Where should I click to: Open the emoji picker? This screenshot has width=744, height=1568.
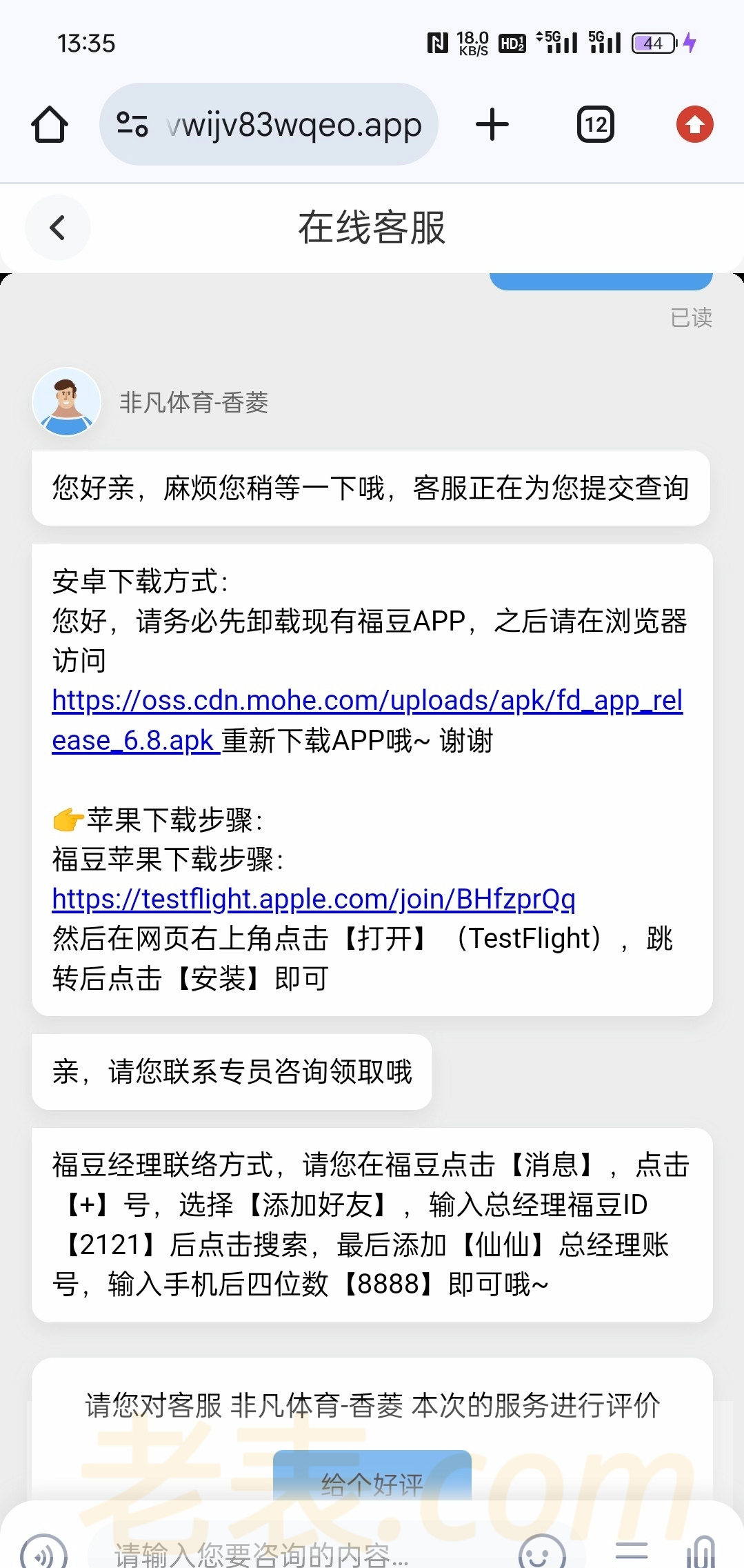(542, 1555)
